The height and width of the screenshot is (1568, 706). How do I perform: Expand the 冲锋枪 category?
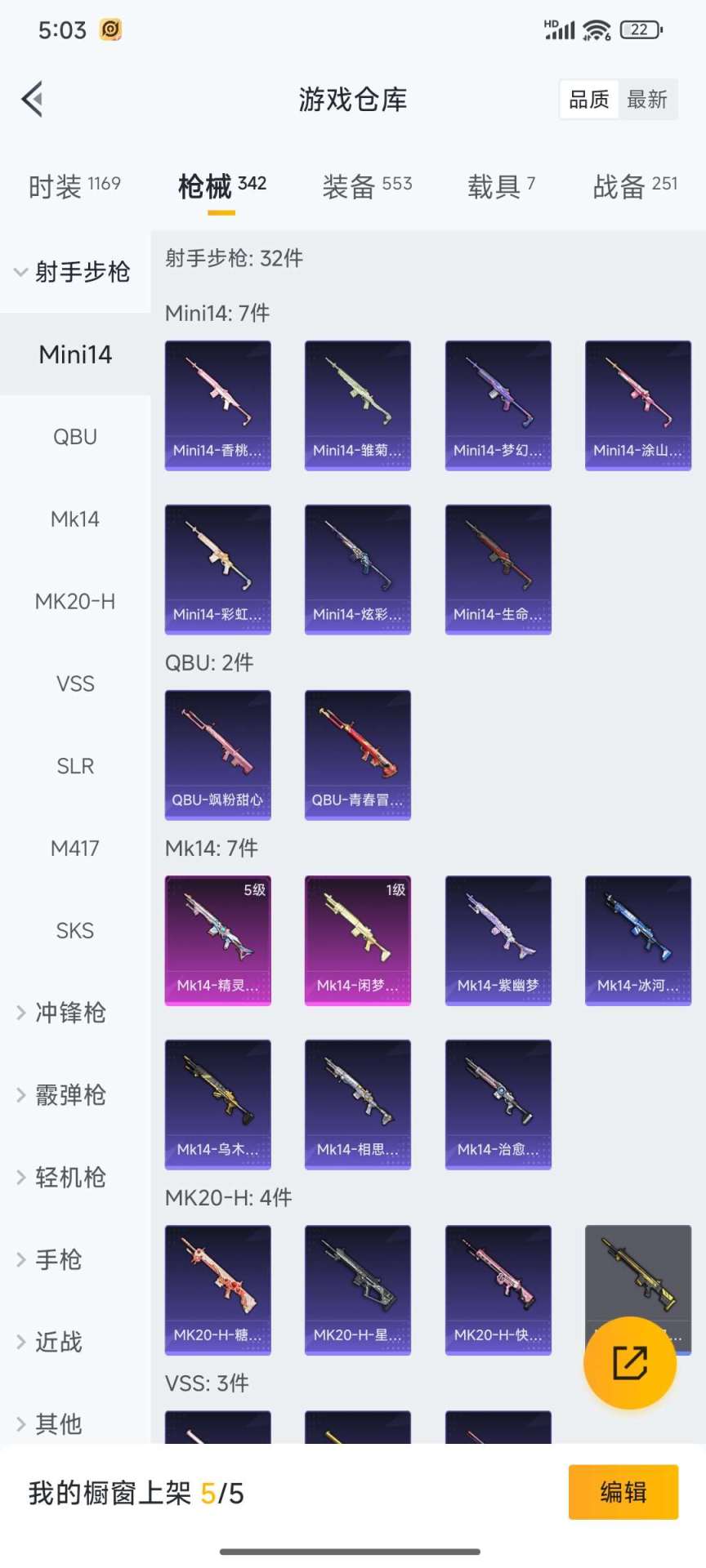click(70, 1013)
